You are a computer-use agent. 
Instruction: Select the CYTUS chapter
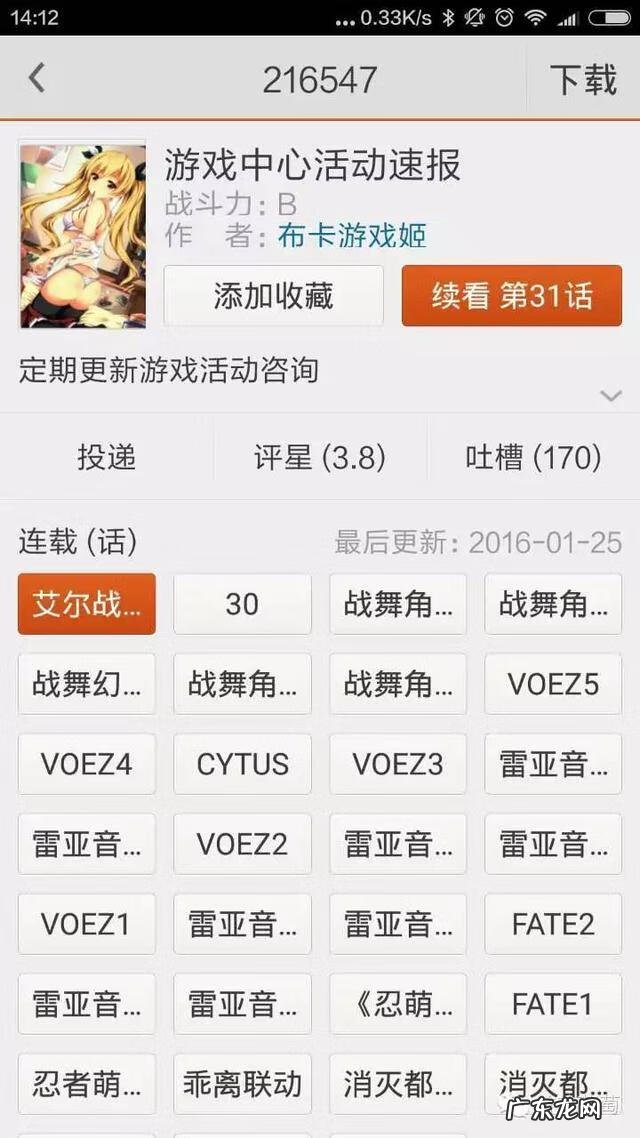coord(242,764)
